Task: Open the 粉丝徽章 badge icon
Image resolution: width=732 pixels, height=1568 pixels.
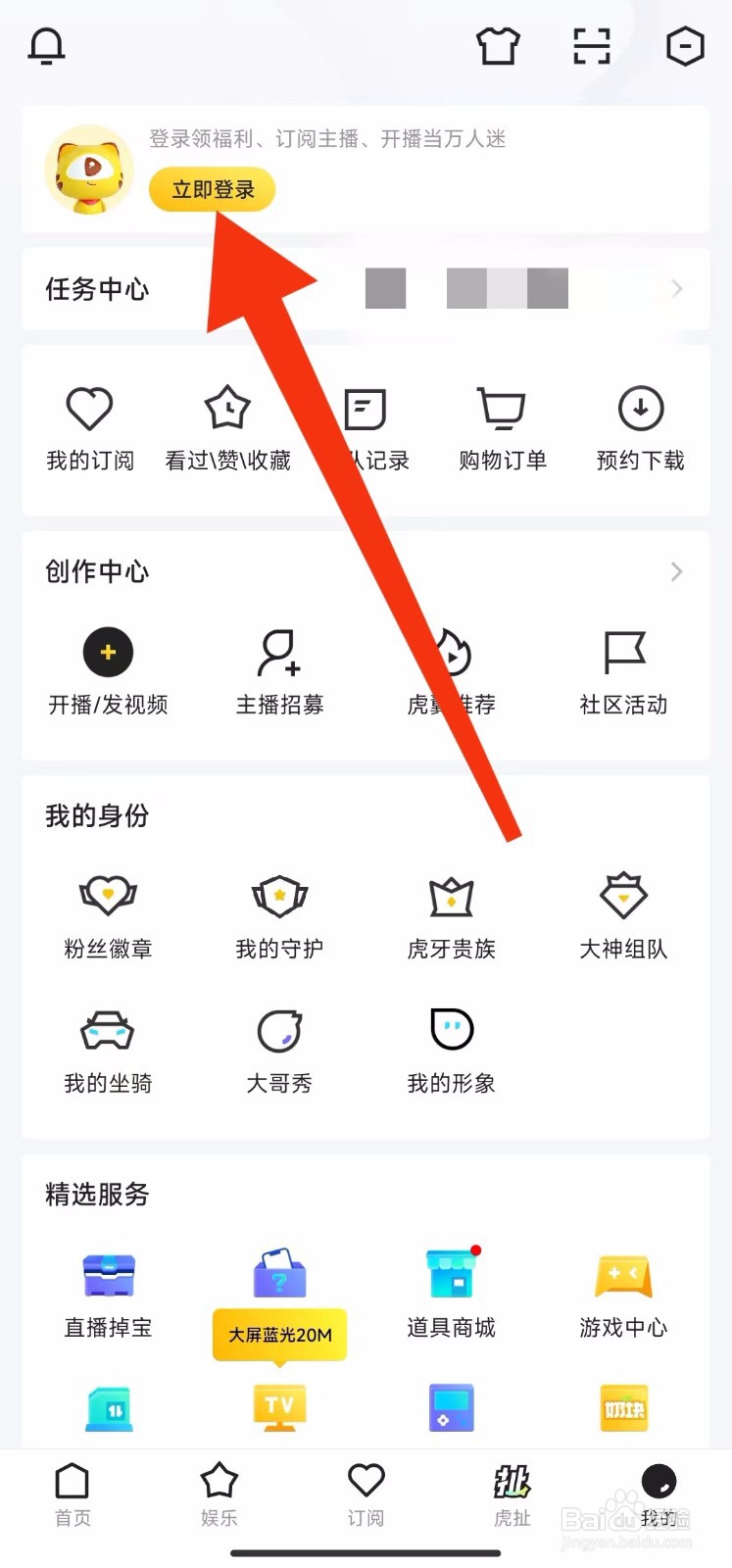Action: [x=108, y=895]
